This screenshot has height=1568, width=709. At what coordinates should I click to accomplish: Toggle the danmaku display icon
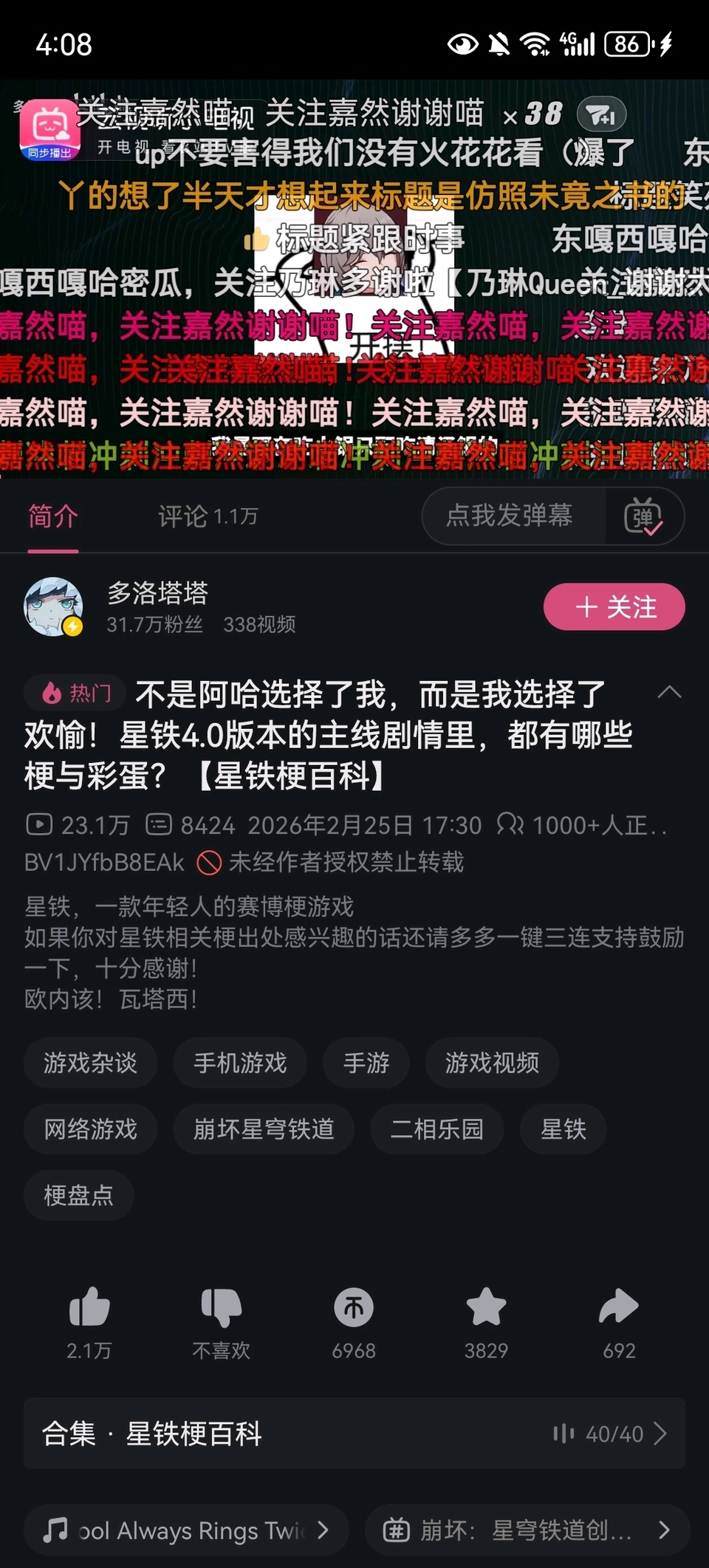point(643,516)
